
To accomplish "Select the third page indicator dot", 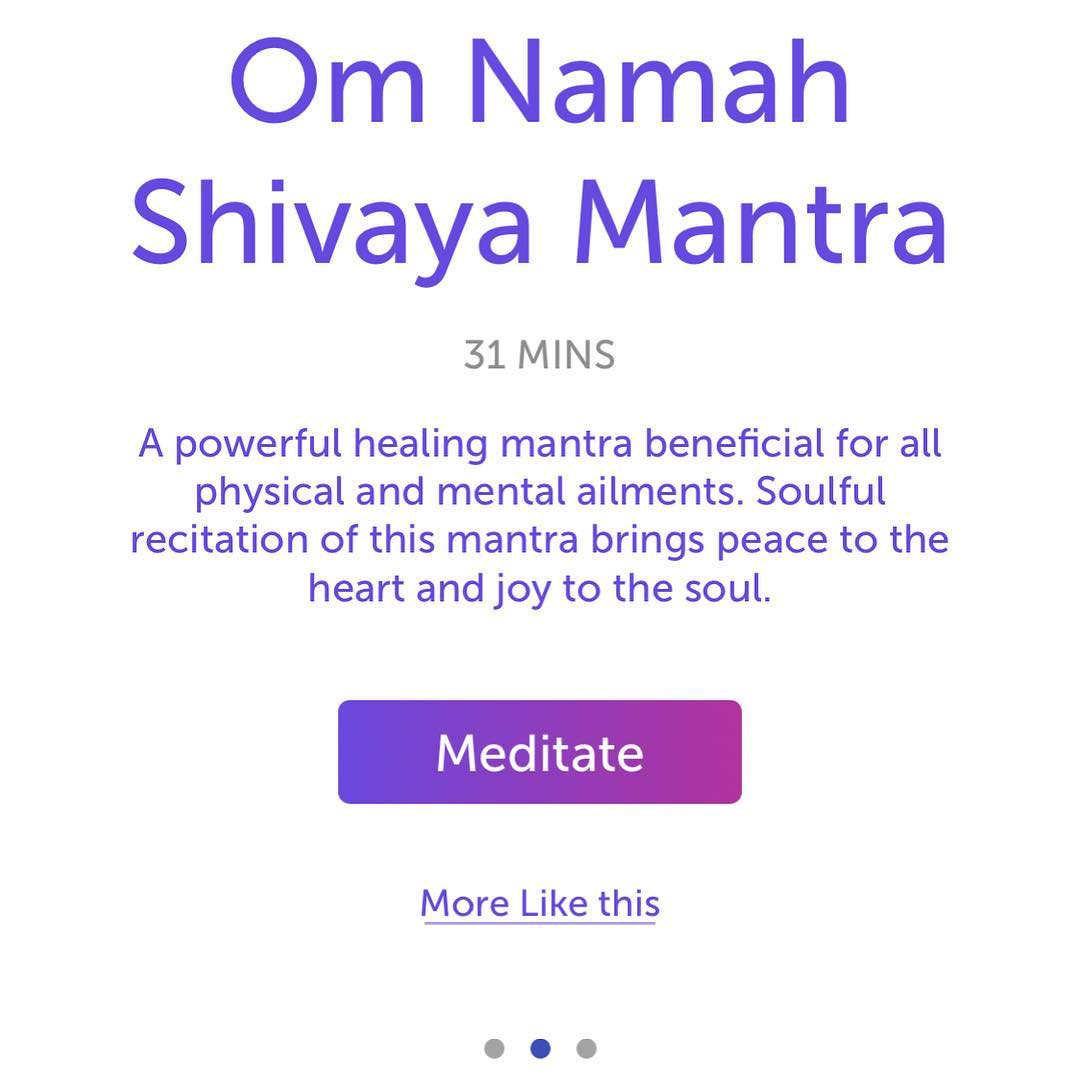I will tap(587, 1048).
